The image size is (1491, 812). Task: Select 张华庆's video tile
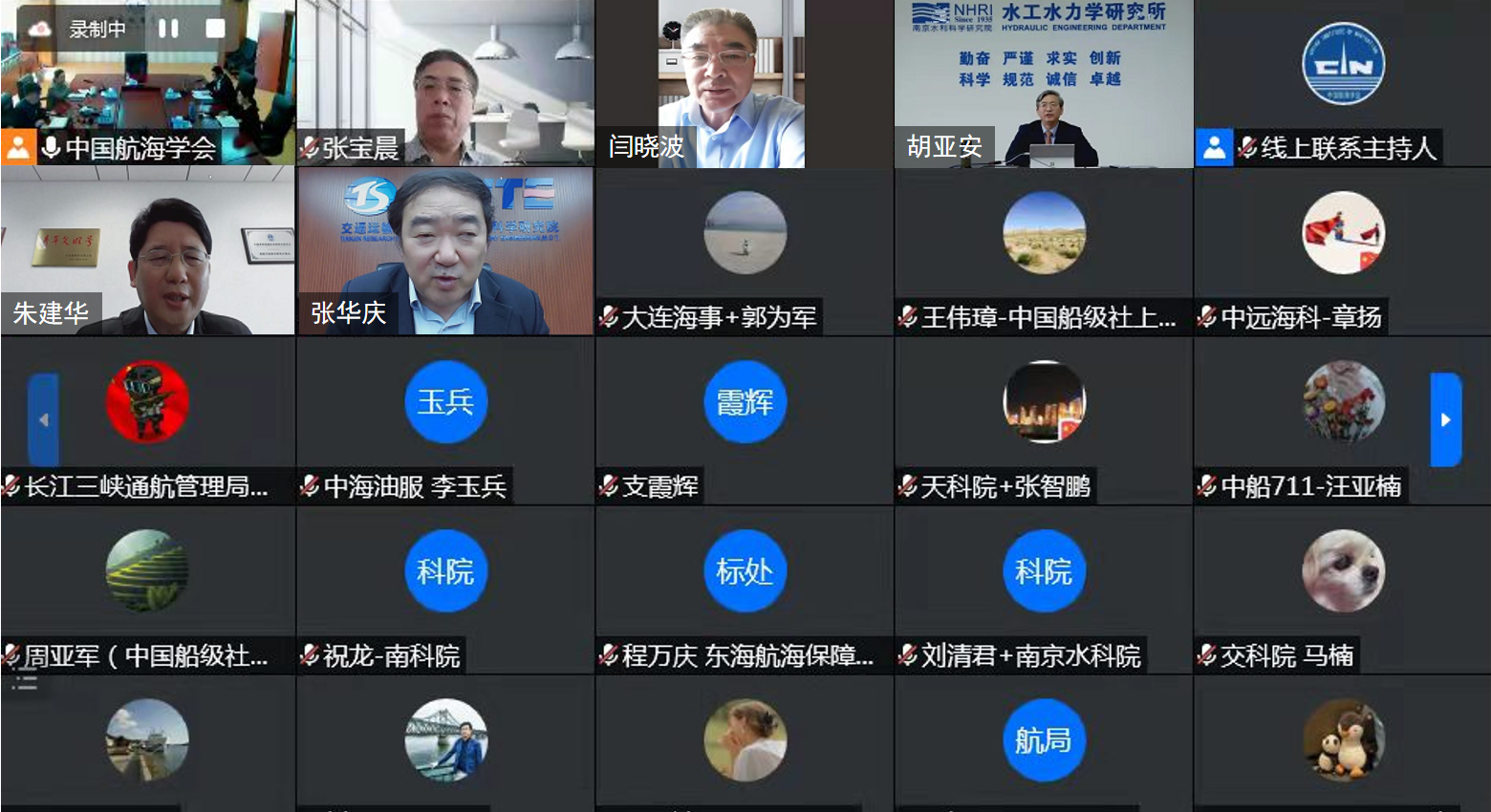click(x=445, y=250)
